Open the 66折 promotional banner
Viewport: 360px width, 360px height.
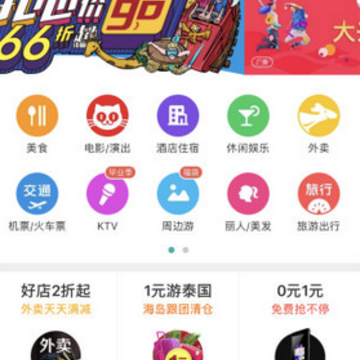click(x=122, y=37)
